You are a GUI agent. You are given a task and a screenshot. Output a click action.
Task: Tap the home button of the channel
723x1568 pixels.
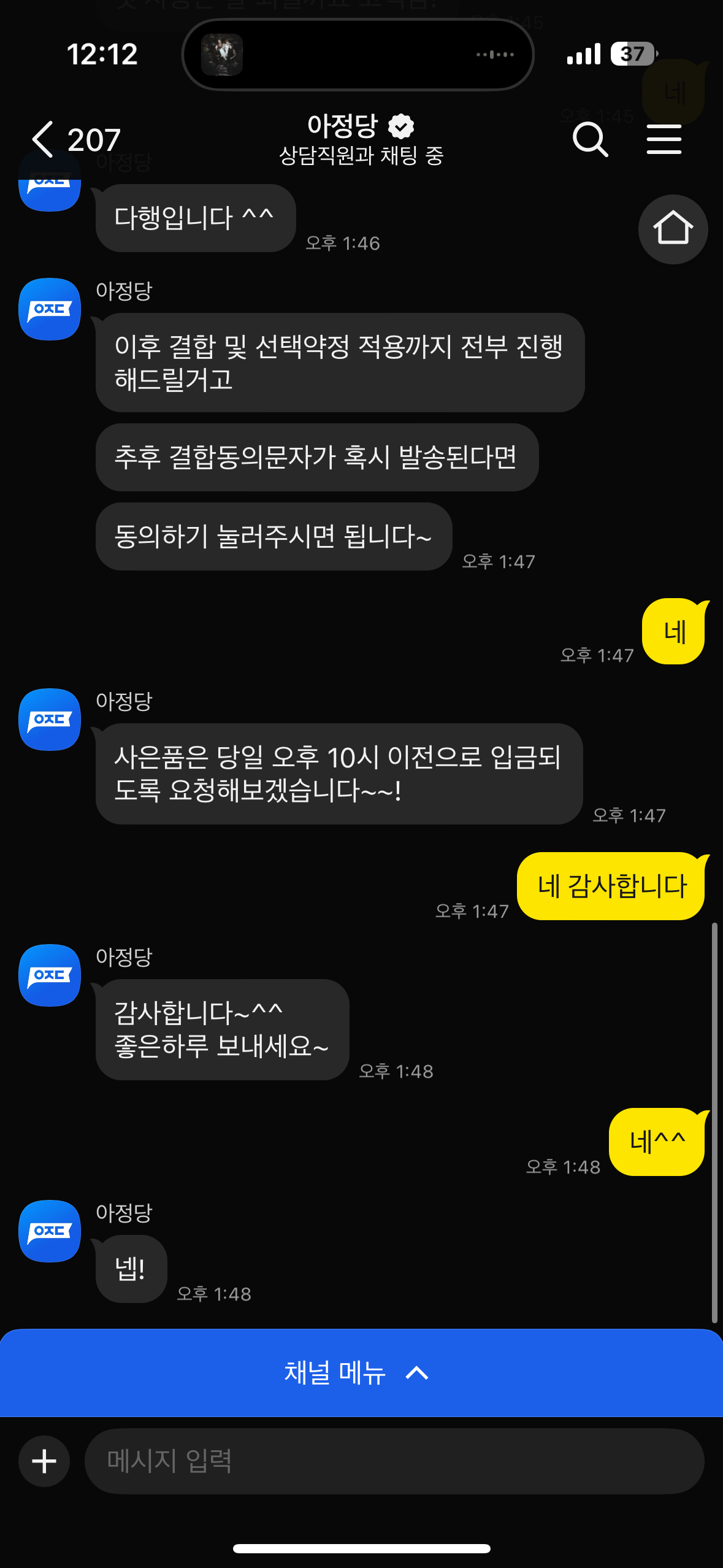click(x=673, y=229)
